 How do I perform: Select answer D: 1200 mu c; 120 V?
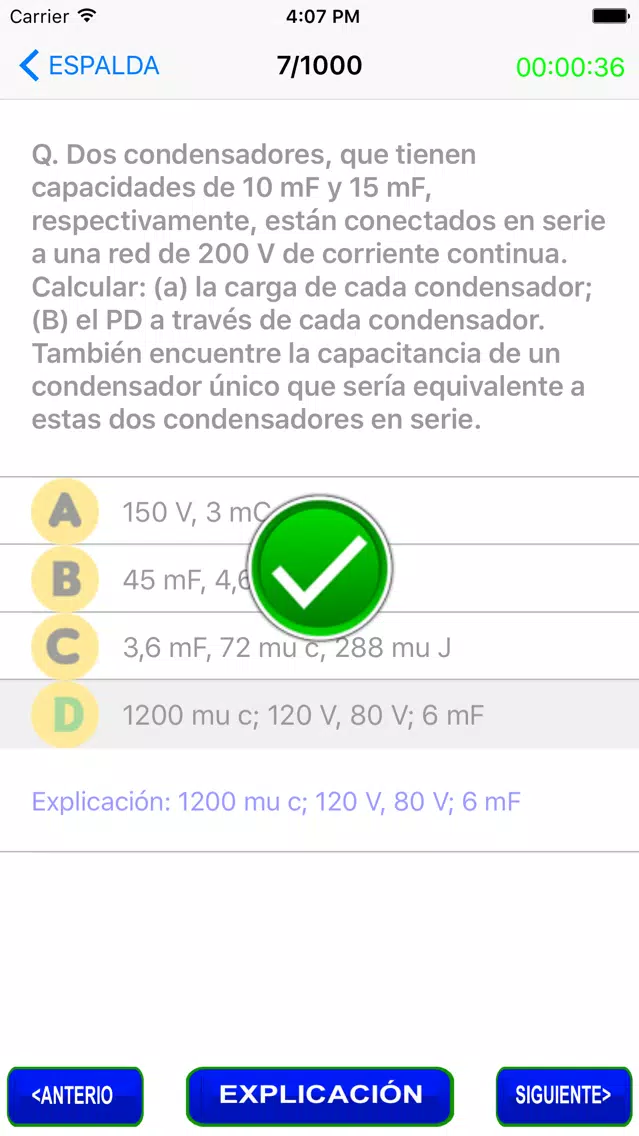[x=320, y=714]
